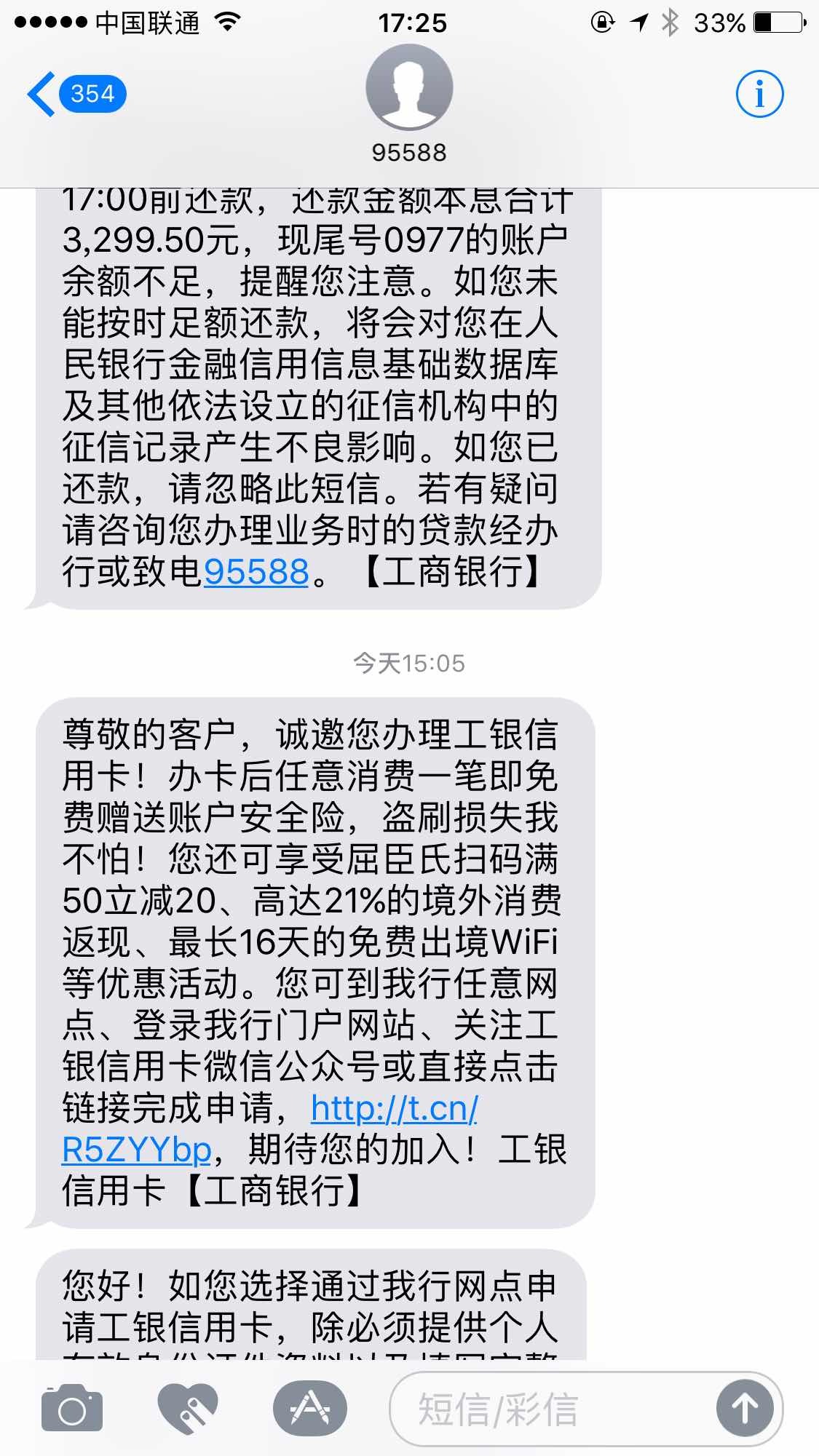This screenshot has width=819, height=1456.
Task: Go back to the message list
Action: coord(73,94)
